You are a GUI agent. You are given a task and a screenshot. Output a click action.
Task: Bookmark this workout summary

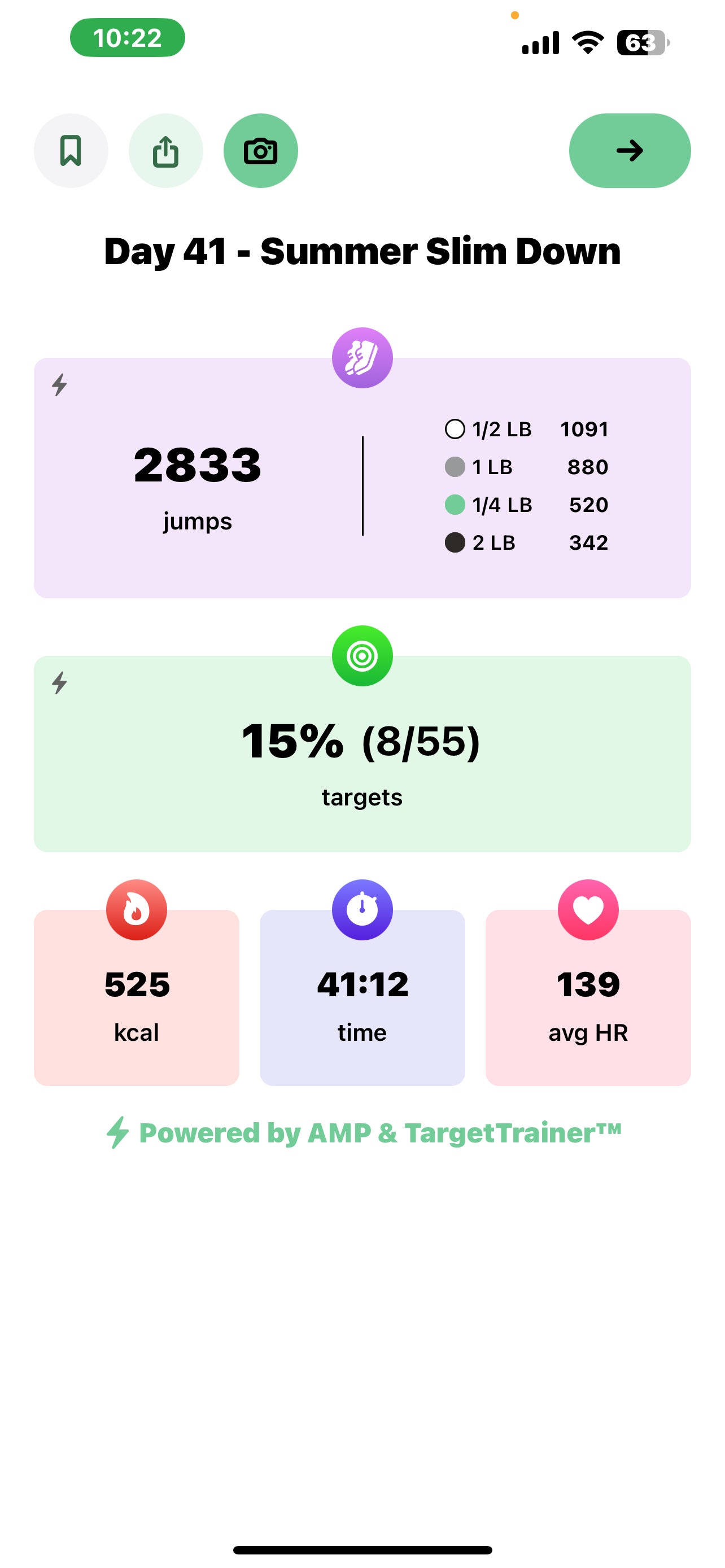pos(71,150)
